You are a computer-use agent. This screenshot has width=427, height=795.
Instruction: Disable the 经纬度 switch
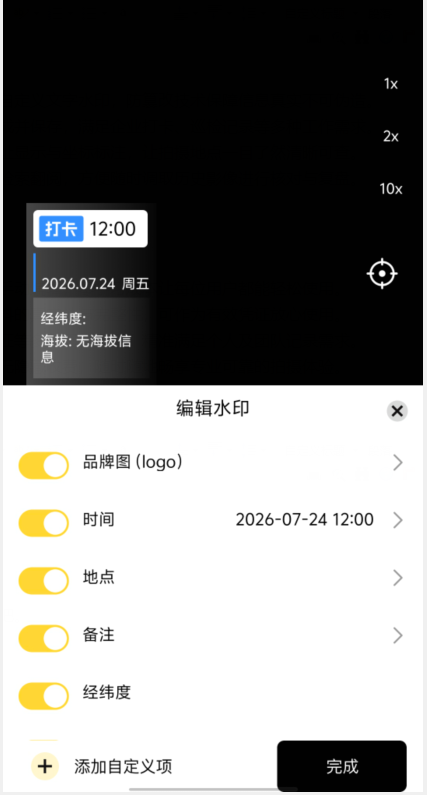[44, 696]
